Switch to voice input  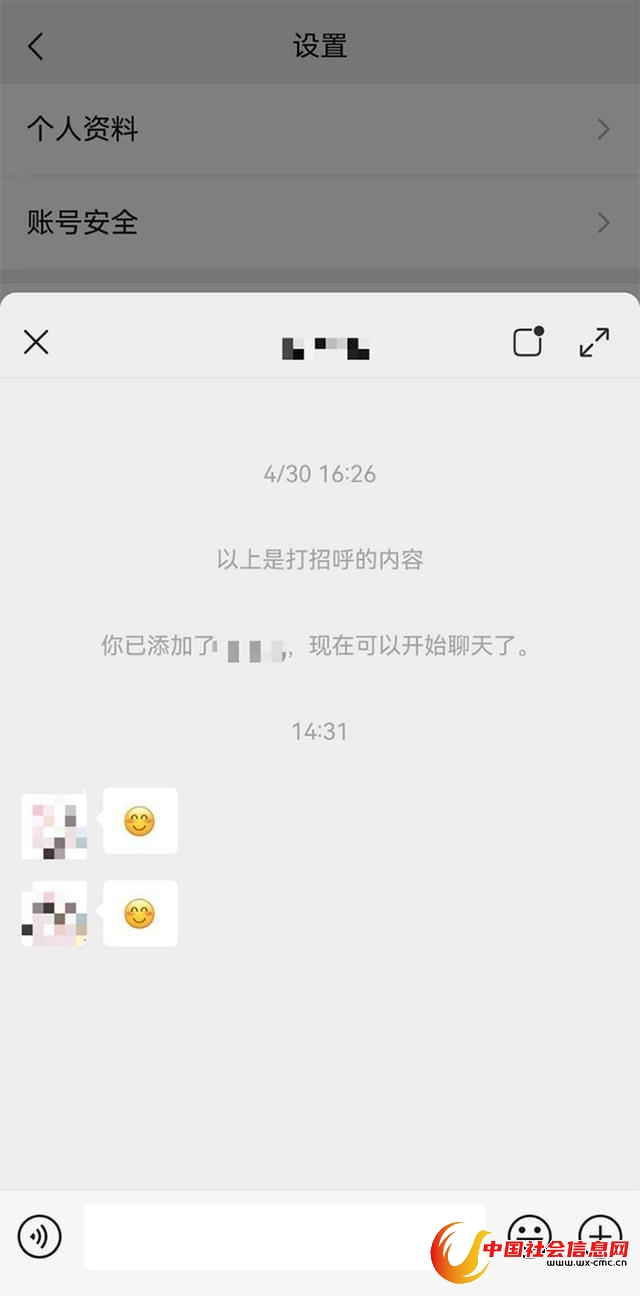(x=40, y=1237)
